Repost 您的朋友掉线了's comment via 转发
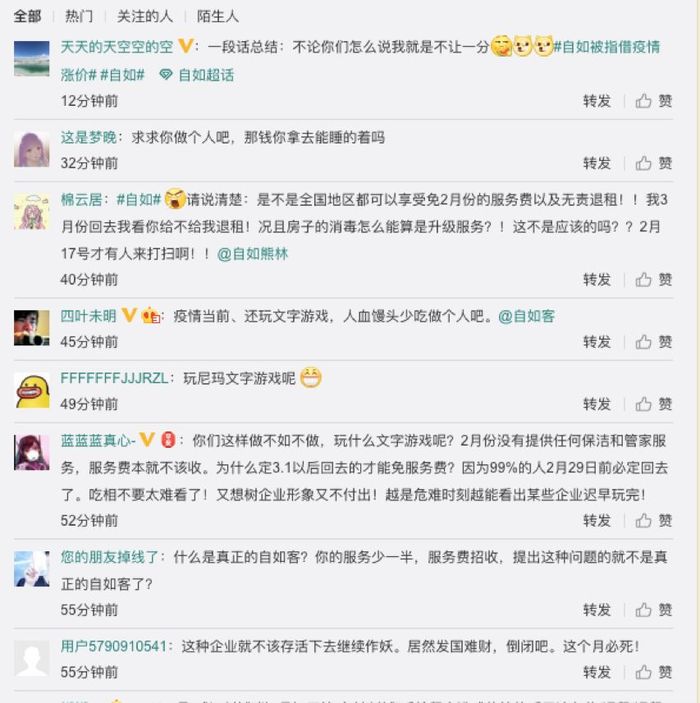 (x=597, y=610)
